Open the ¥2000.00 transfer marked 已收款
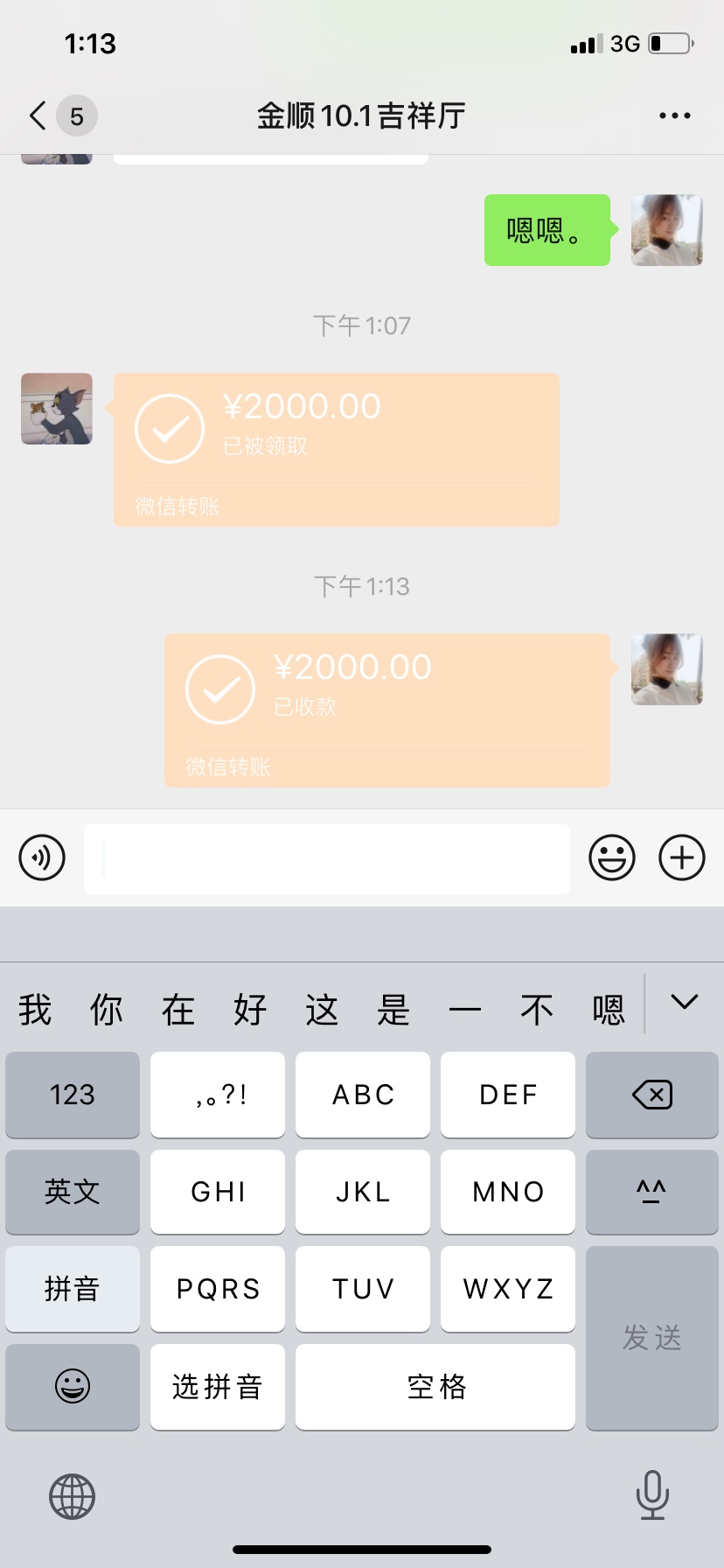 [386, 710]
